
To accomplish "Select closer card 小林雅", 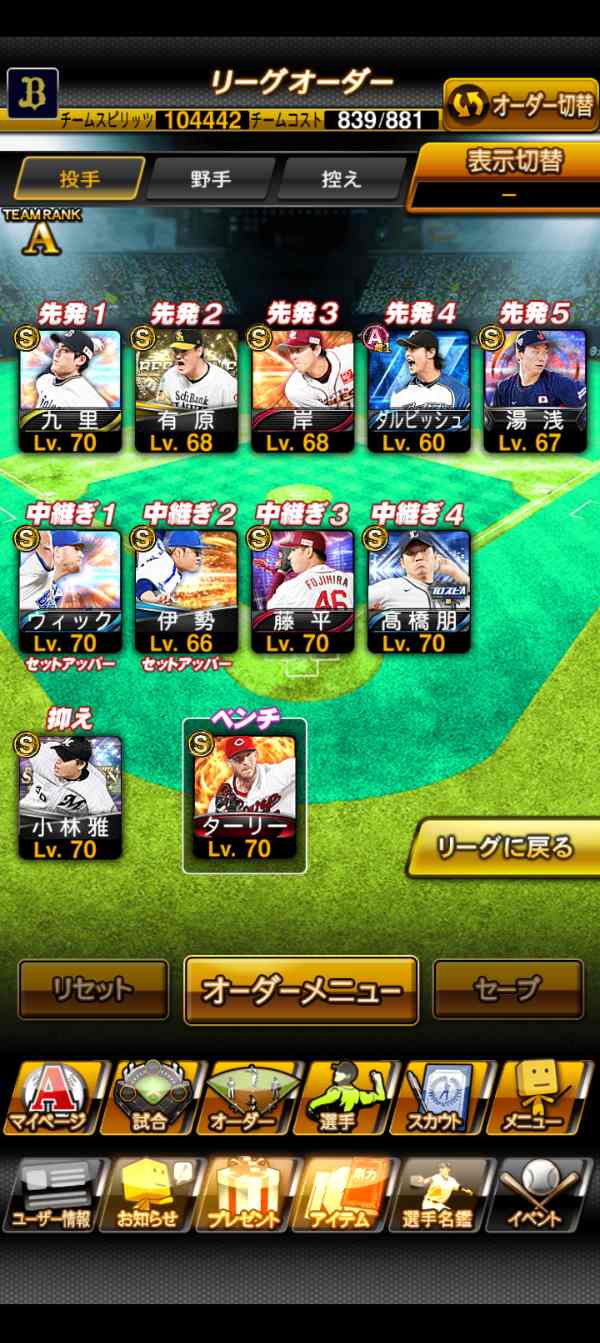I will (x=70, y=795).
